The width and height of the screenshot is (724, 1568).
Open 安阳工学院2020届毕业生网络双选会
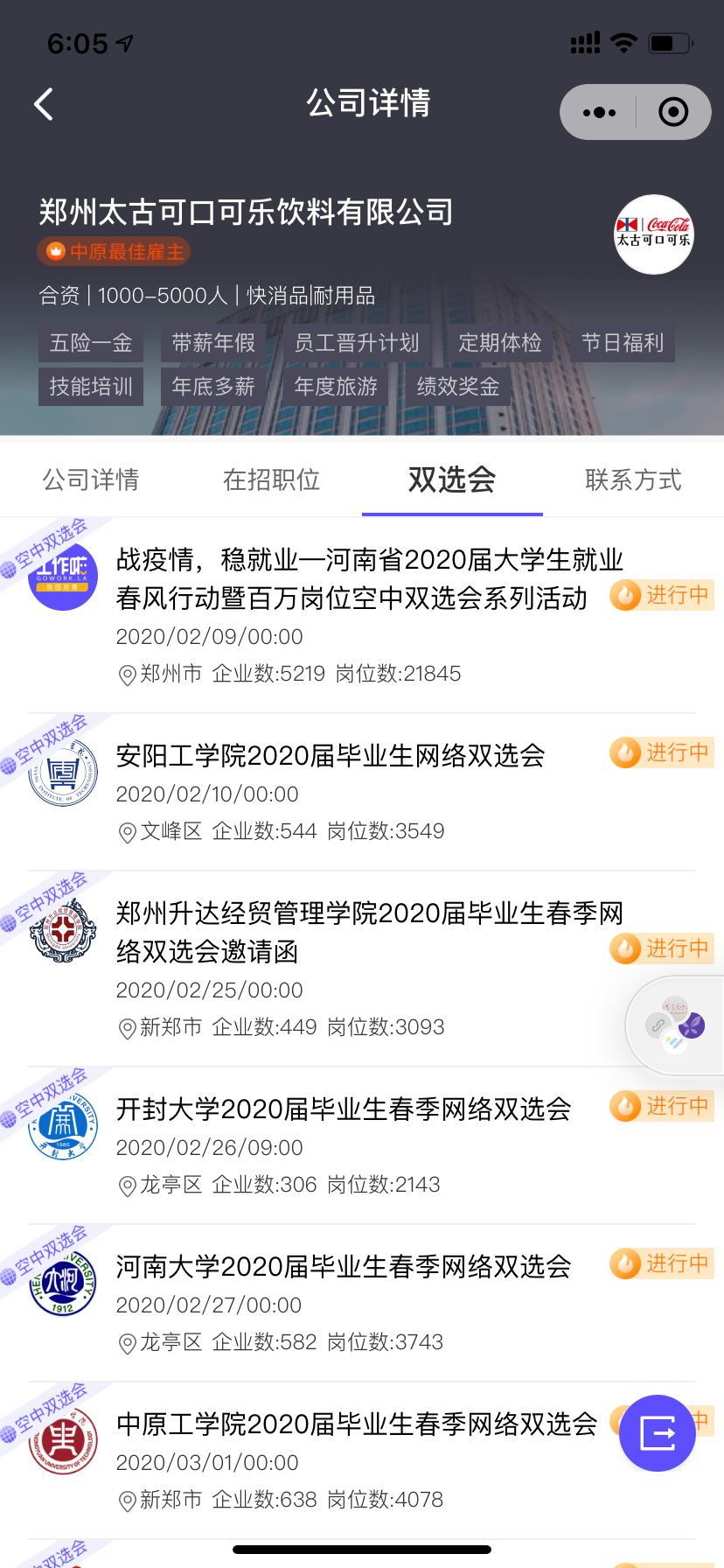pos(362,792)
